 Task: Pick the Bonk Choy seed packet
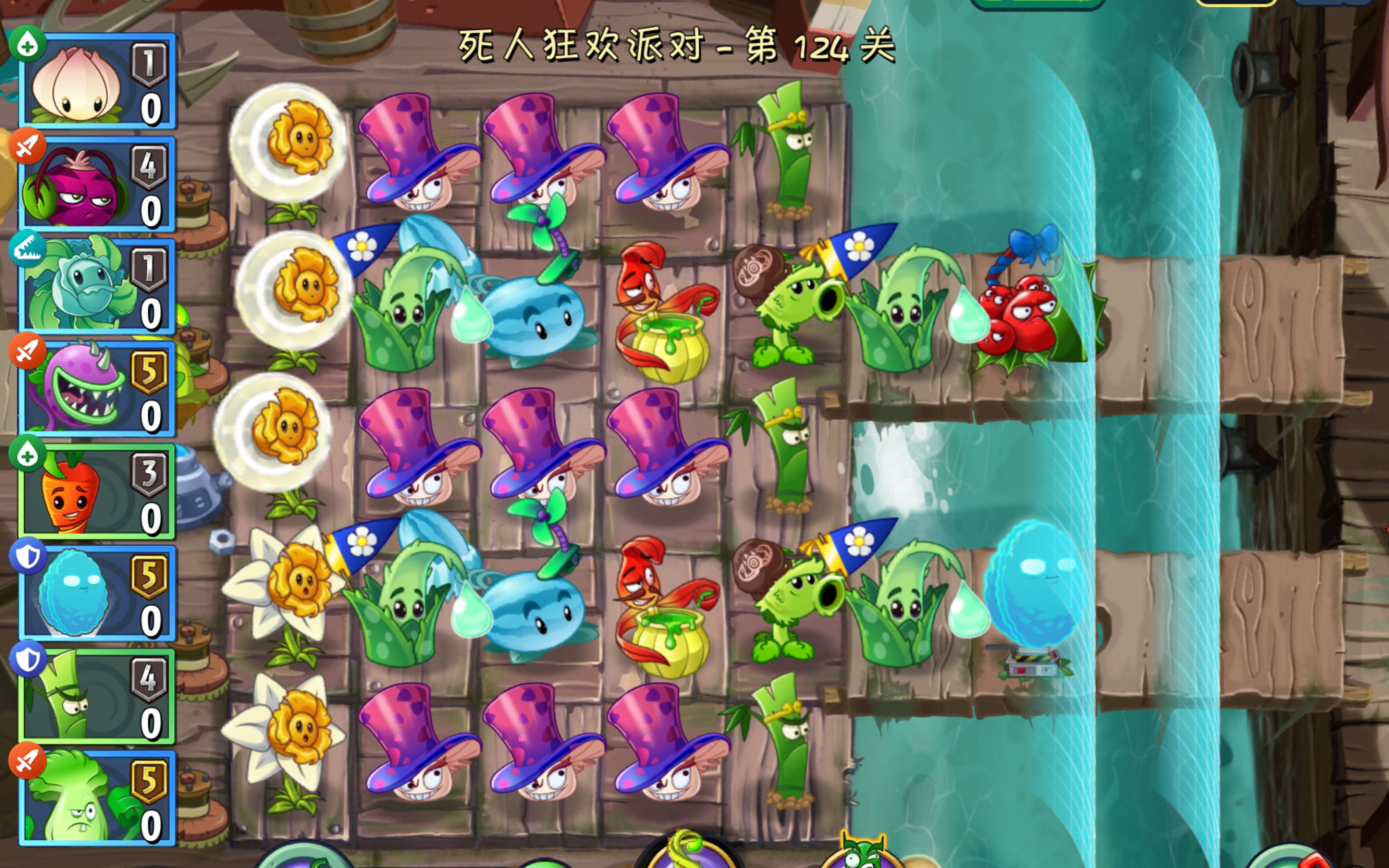point(96,798)
